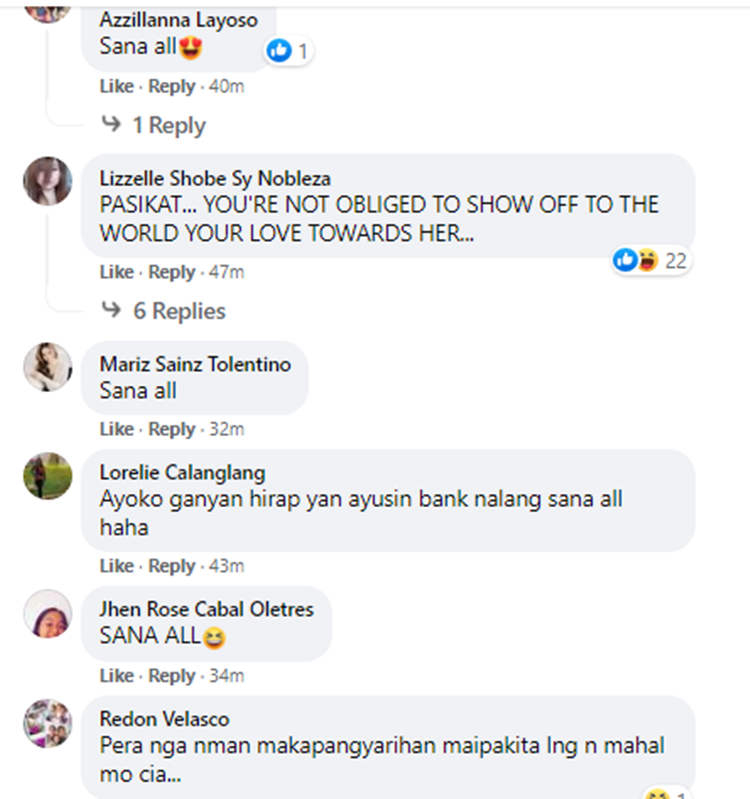Like Jhen Rose Cabal Oletres' comment
This screenshot has height=799, width=750.
pos(116,676)
